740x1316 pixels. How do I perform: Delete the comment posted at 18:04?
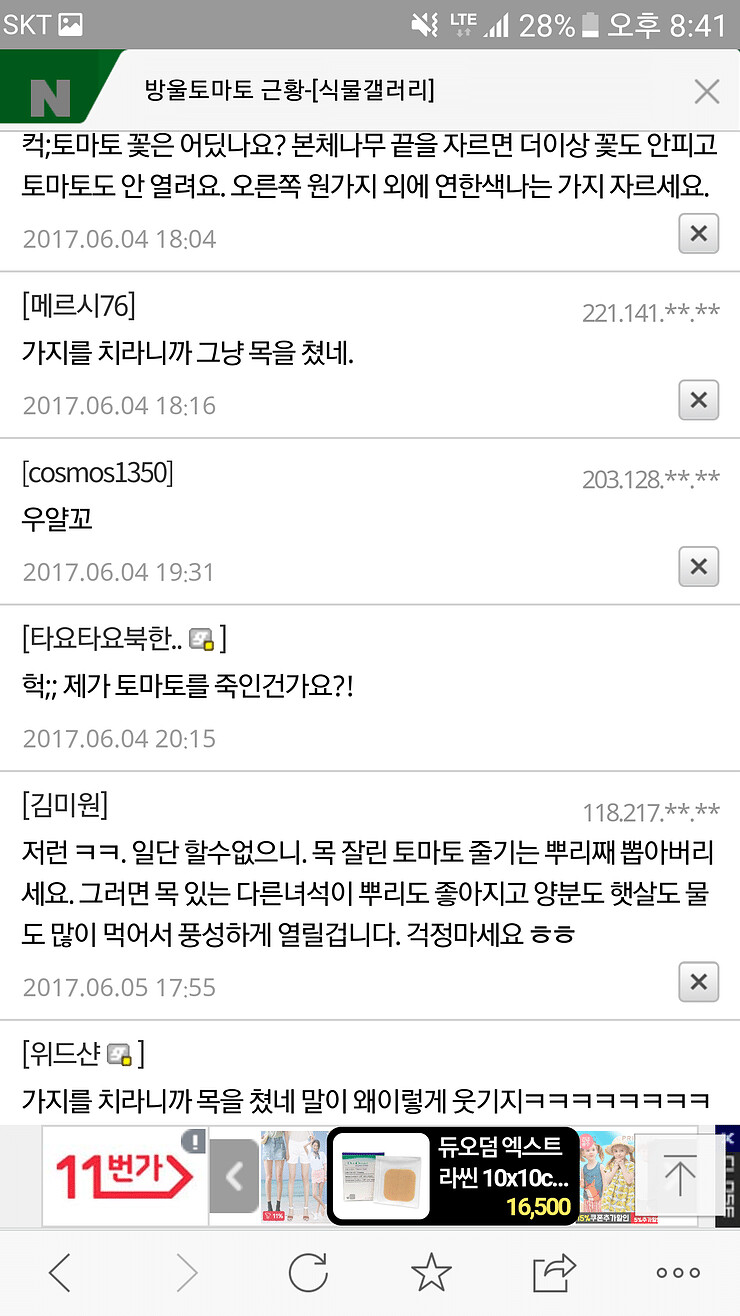tap(699, 235)
